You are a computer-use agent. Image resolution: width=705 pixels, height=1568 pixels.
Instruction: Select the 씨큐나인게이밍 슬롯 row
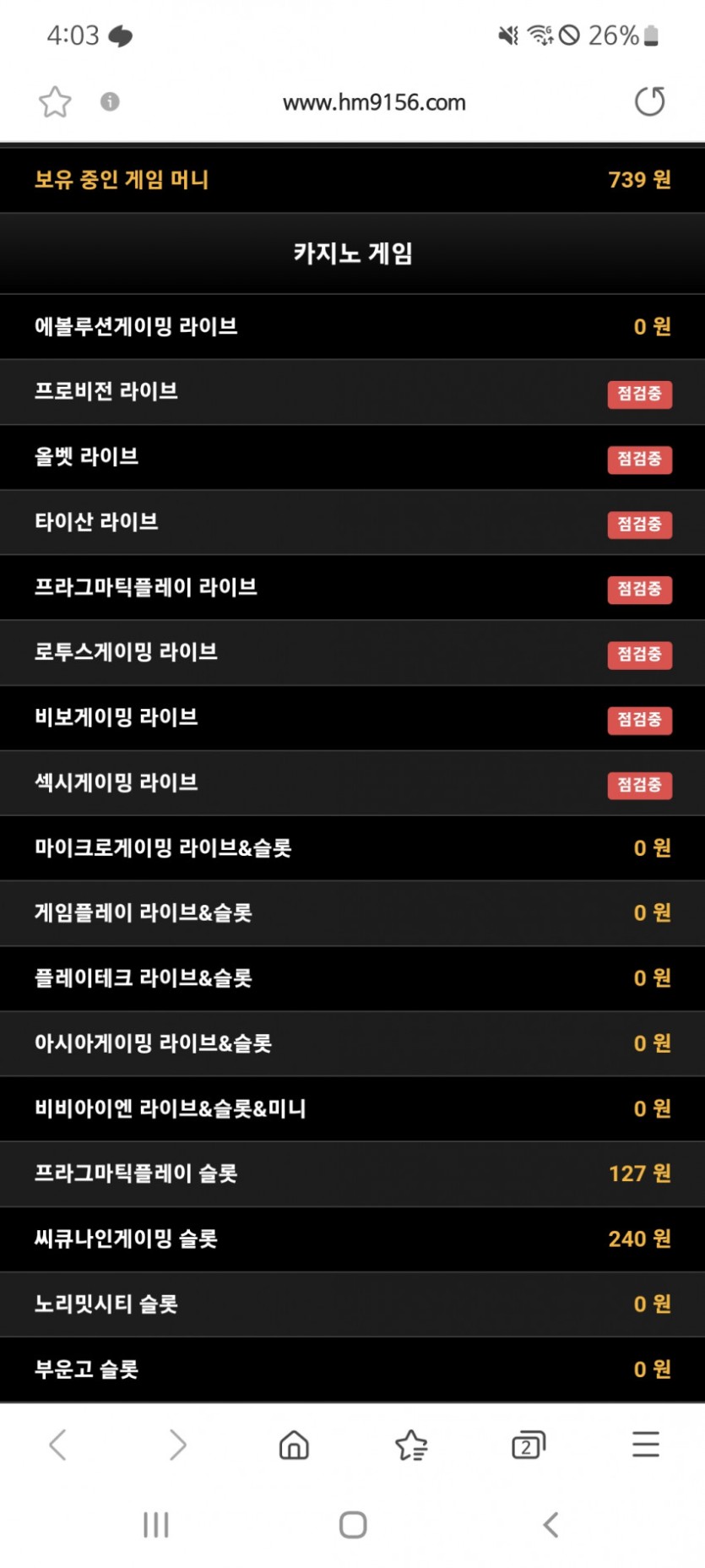coord(352,1239)
